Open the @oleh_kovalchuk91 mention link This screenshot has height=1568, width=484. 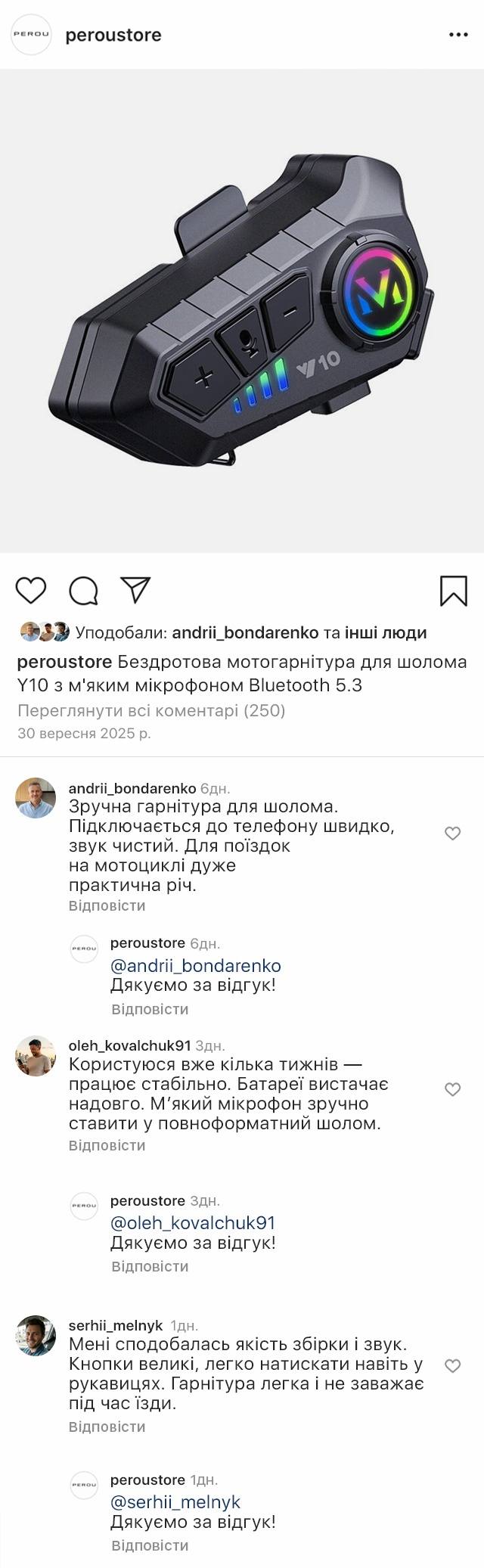point(193,1222)
